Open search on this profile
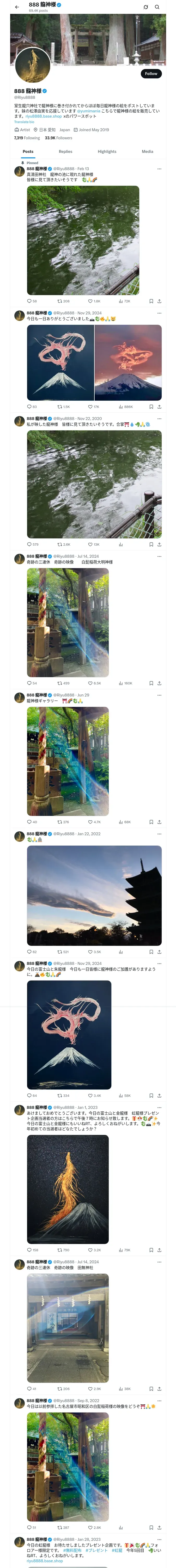The image size is (176, 1568). coord(157,7)
